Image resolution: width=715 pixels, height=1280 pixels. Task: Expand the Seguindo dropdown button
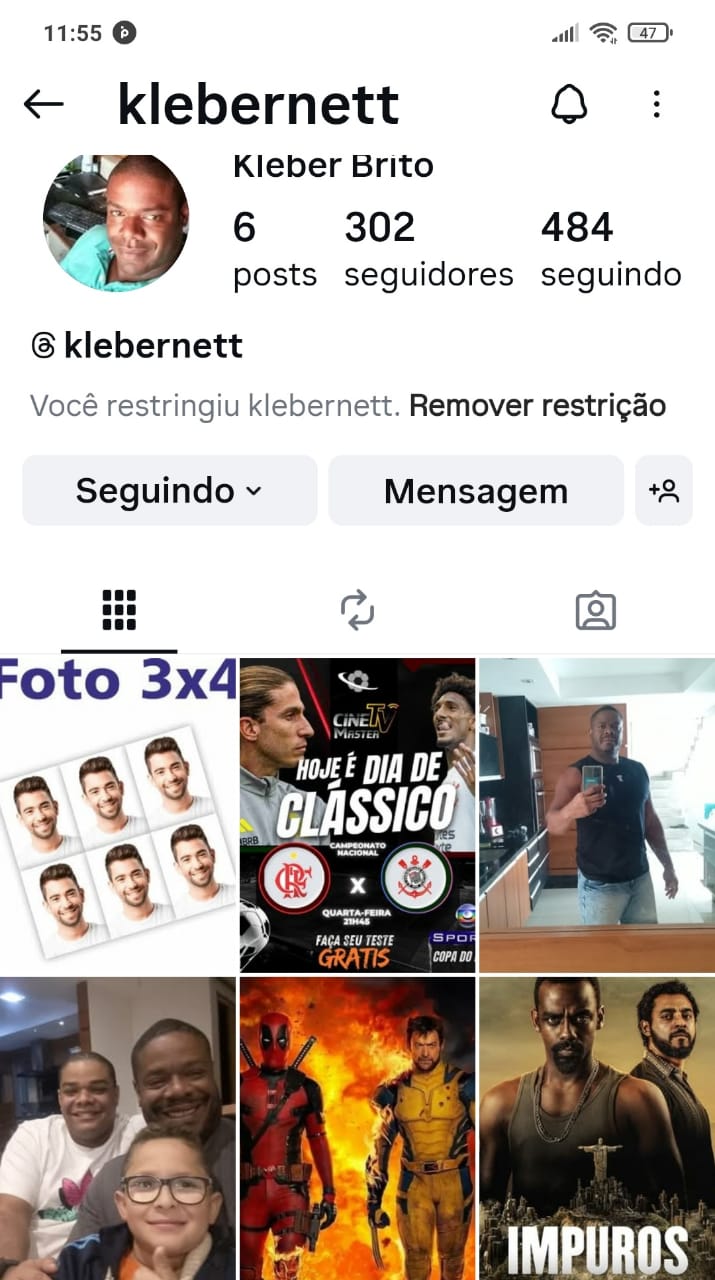point(169,491)
